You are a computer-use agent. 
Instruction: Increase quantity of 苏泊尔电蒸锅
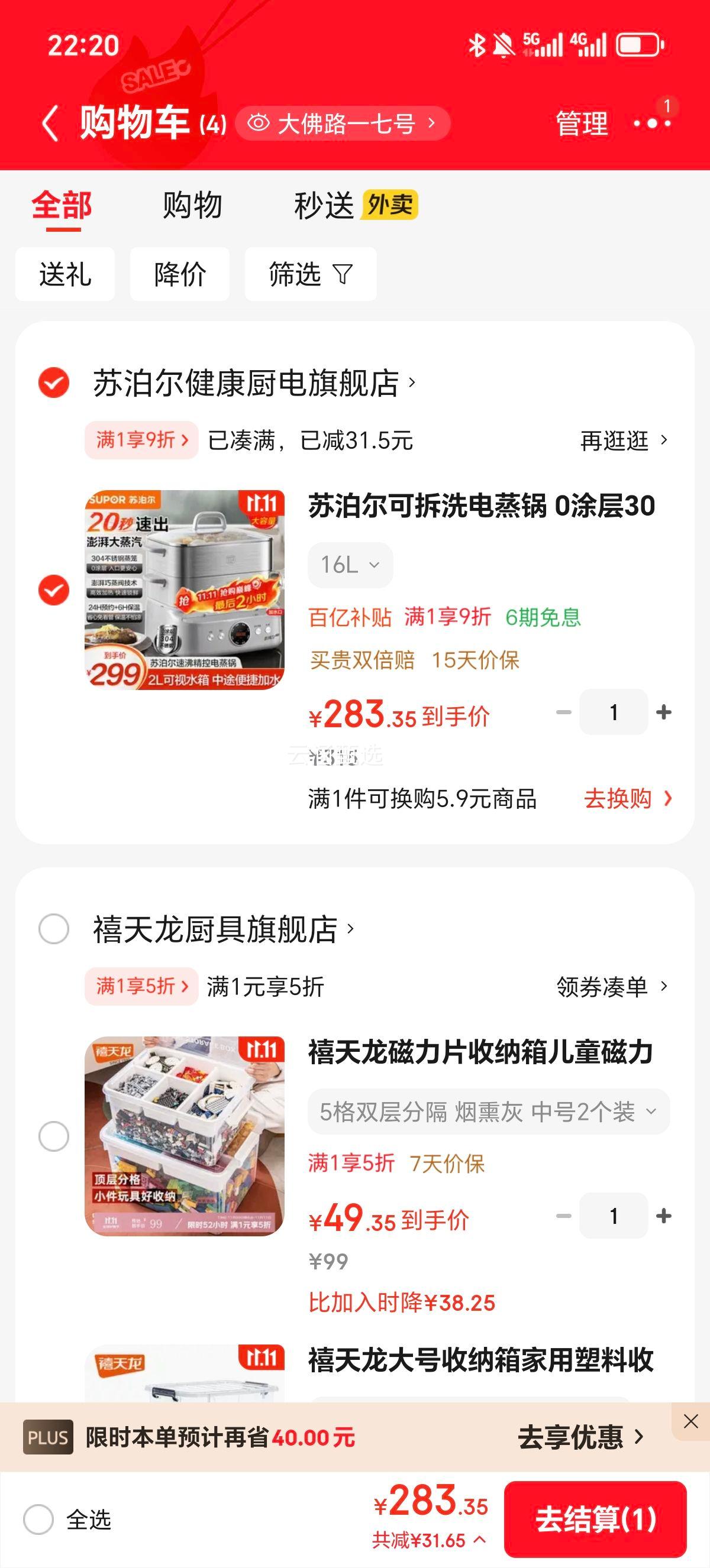point(664,712)
